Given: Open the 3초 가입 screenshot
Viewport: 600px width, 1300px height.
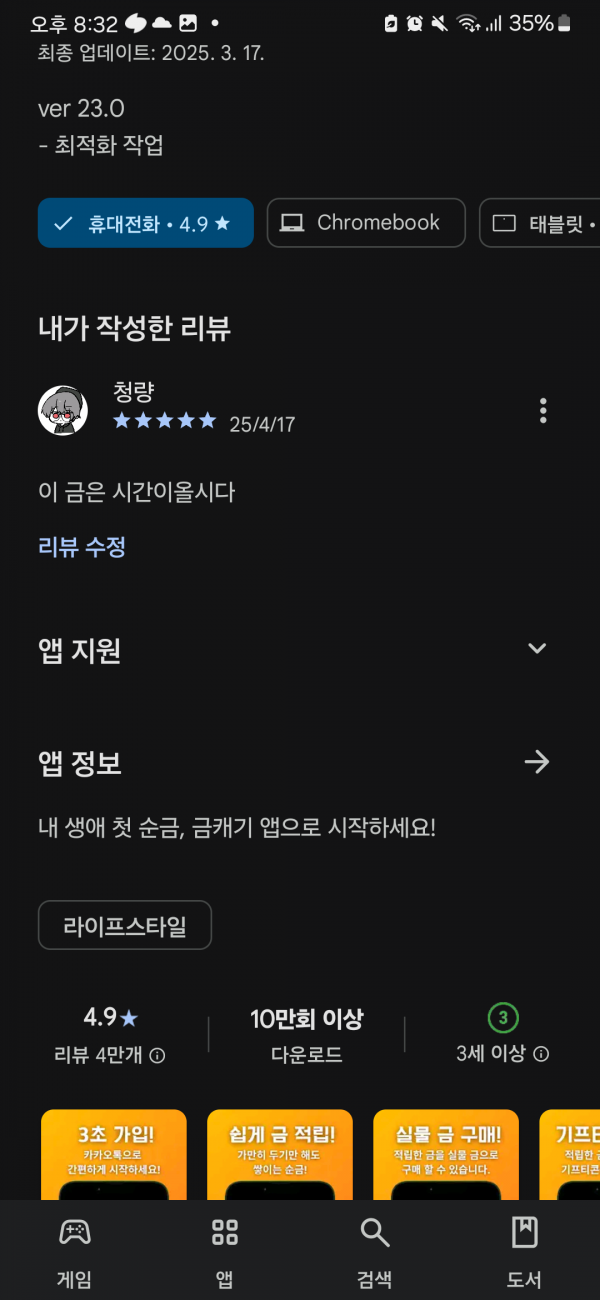Looking at the screenshot, I should click(x=114, y=1155).
